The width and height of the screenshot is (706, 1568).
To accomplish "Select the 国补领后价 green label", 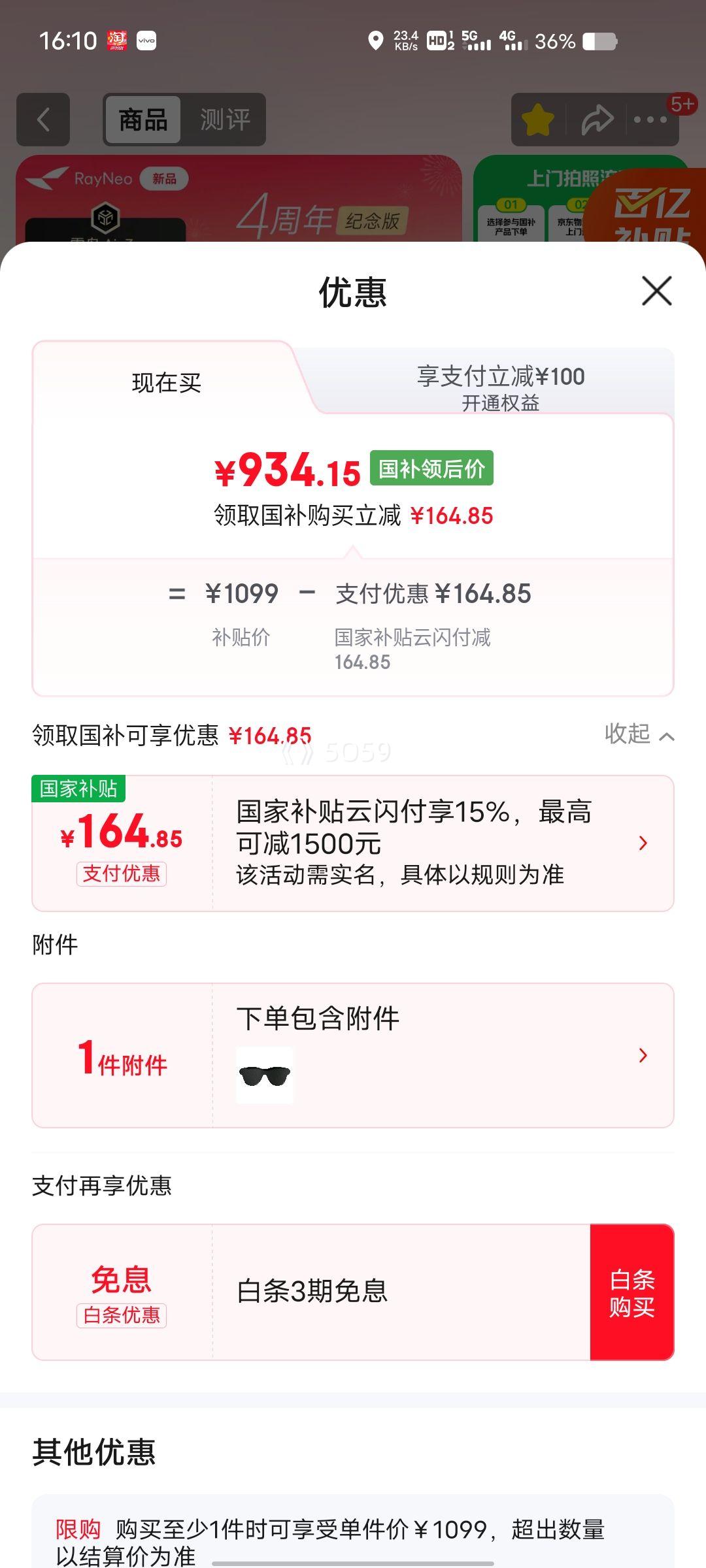I will (x=433, y=468).
